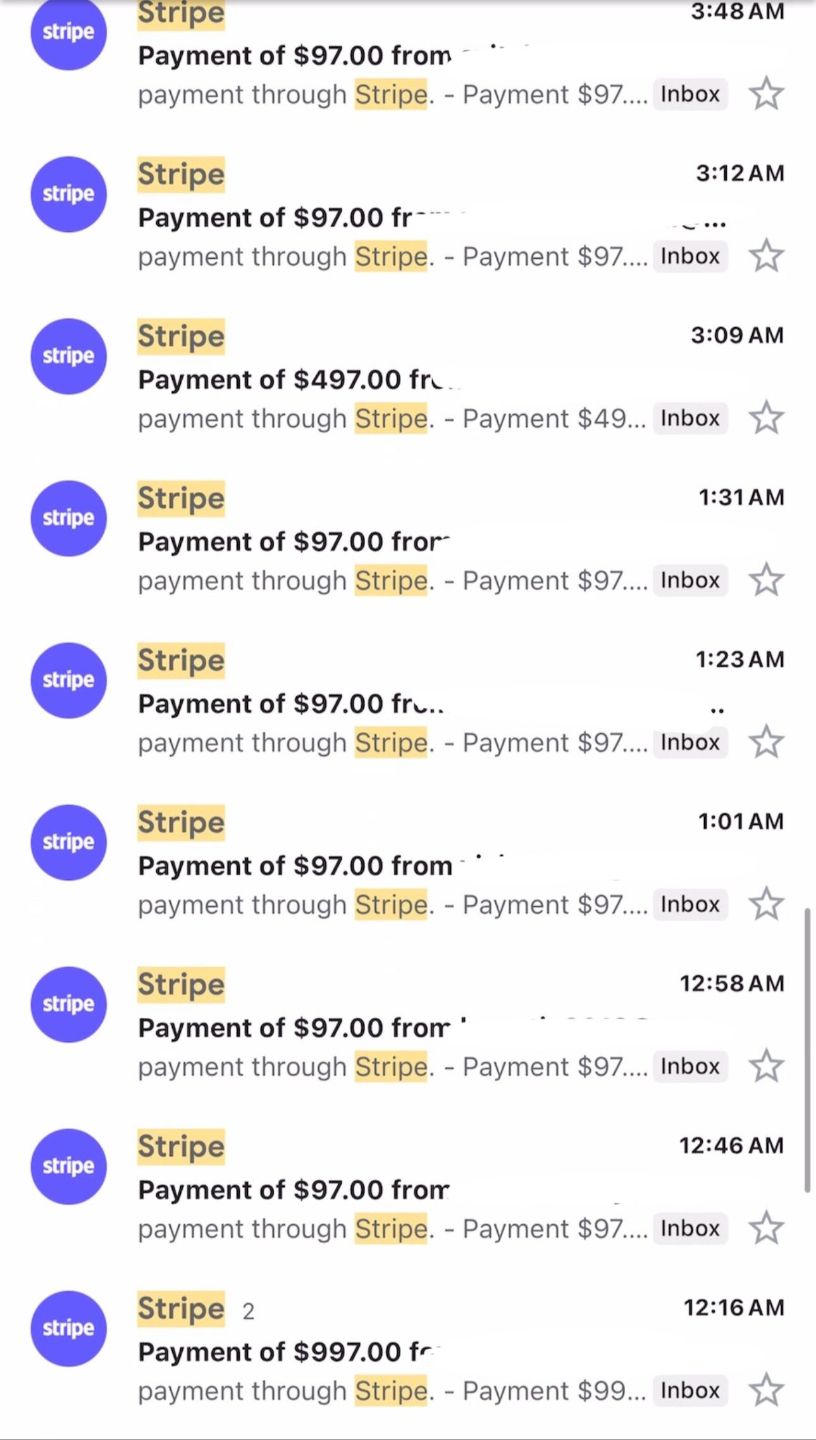
Task: Star the 3:12 AM Stripe email
Action: (766, 256)
